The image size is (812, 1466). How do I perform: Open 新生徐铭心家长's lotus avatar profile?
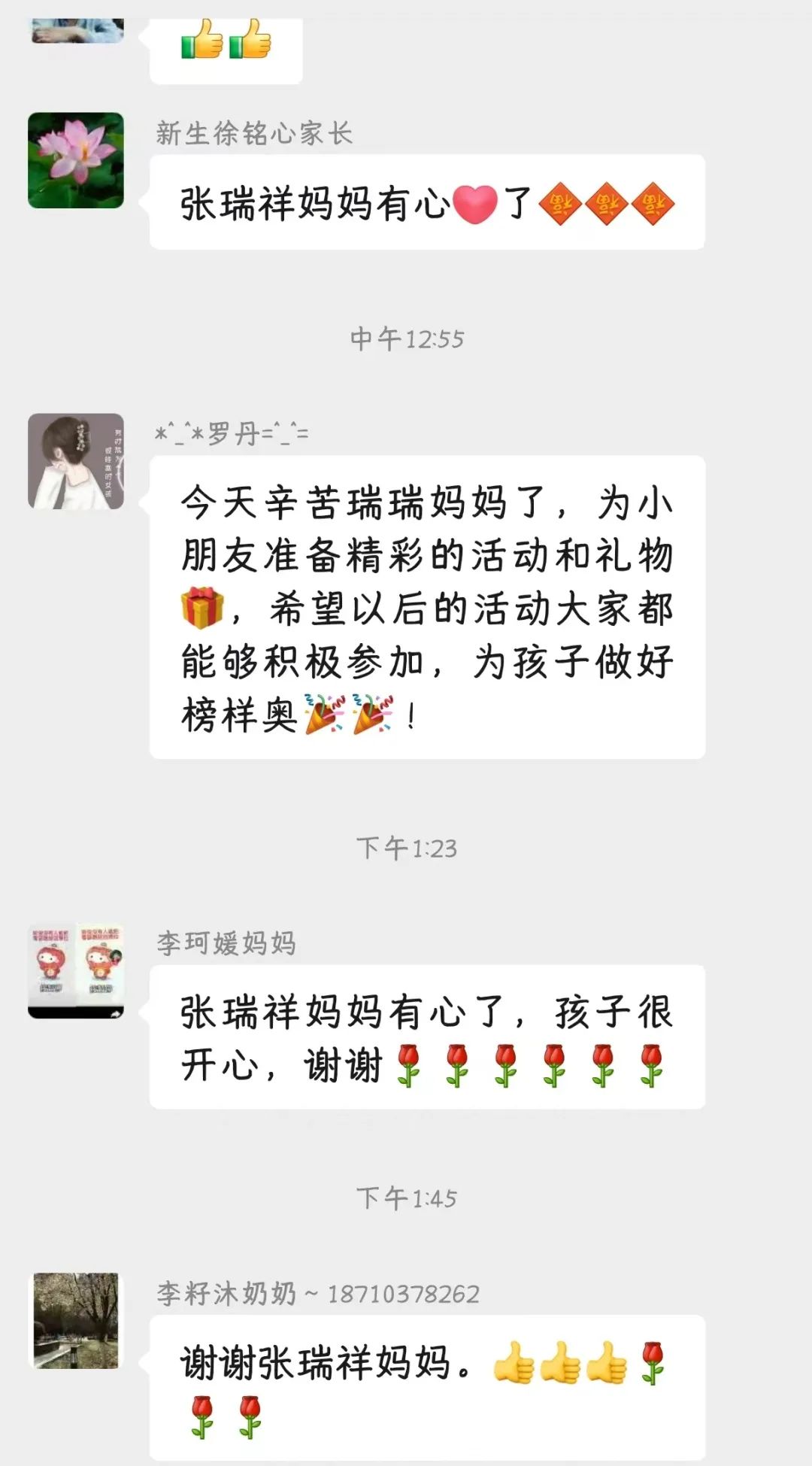pos(76,160)
